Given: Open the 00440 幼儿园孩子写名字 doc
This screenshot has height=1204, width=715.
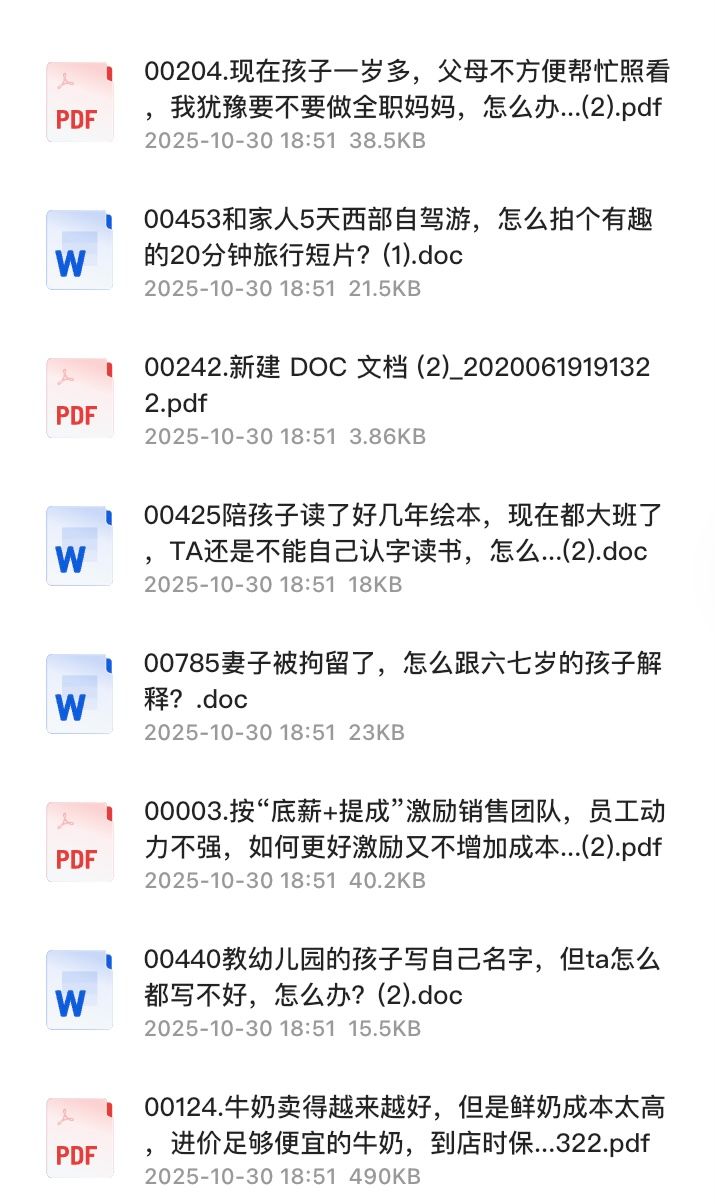Looking at the screenshot, I should (x=400, y=977).
